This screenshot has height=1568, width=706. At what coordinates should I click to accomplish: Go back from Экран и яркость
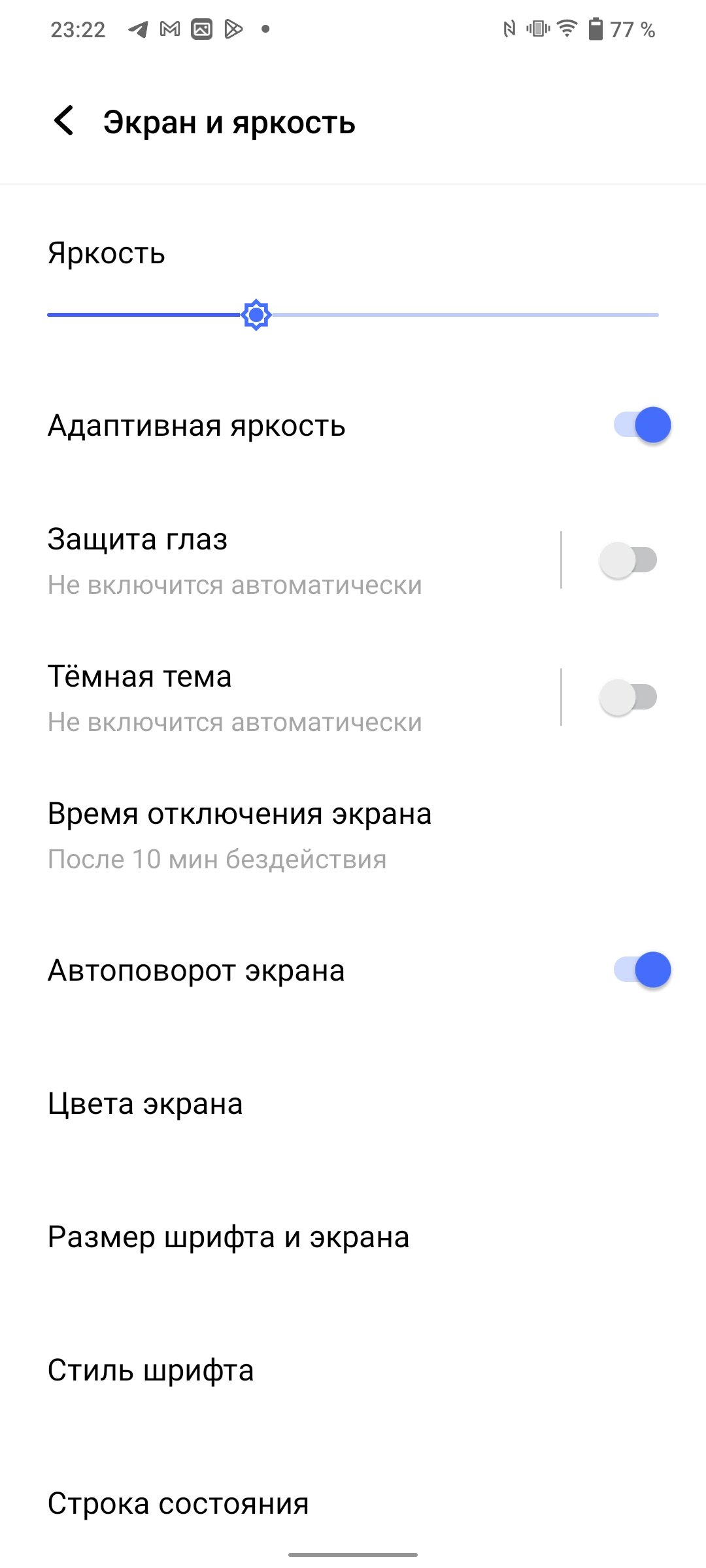64,122
